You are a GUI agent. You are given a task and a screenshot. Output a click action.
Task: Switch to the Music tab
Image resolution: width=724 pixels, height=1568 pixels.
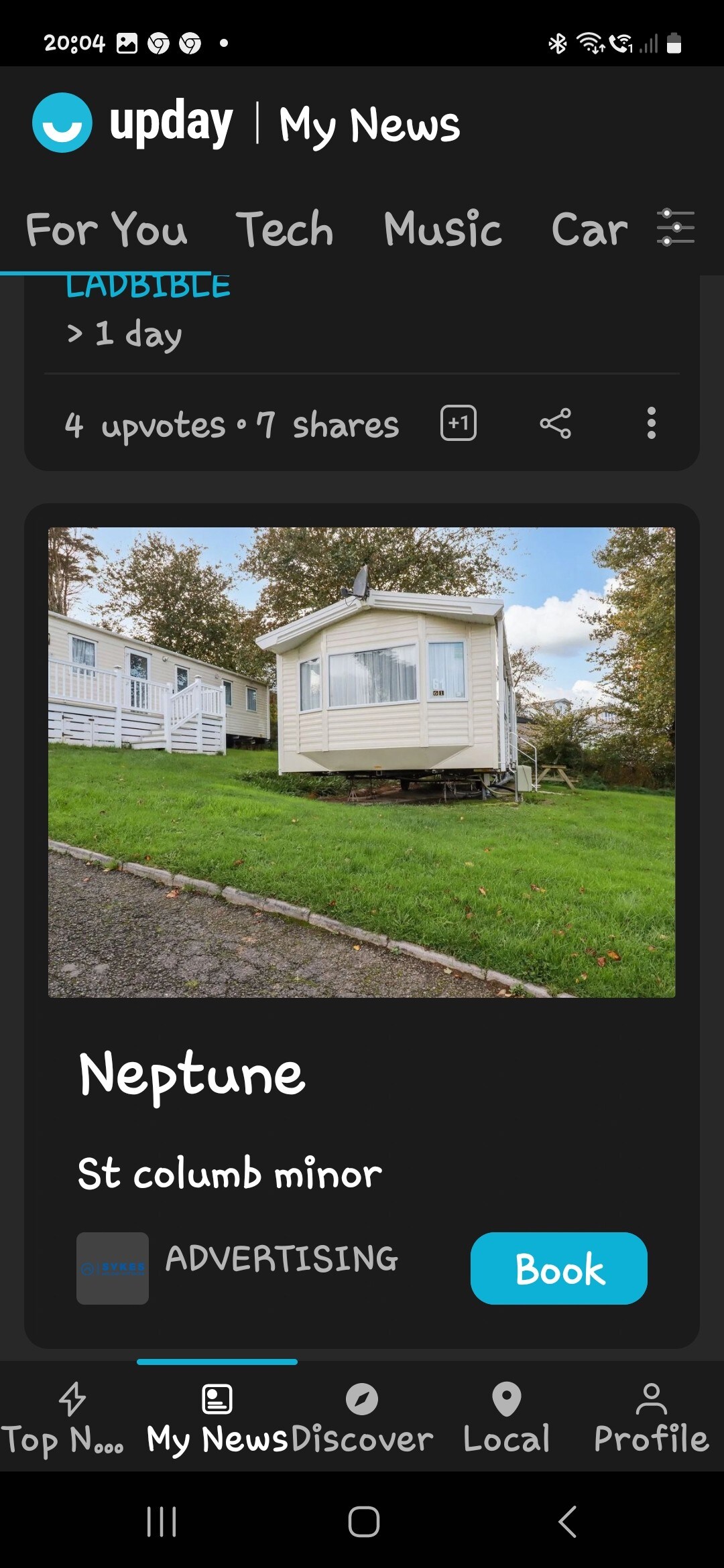tap(442, 229)
